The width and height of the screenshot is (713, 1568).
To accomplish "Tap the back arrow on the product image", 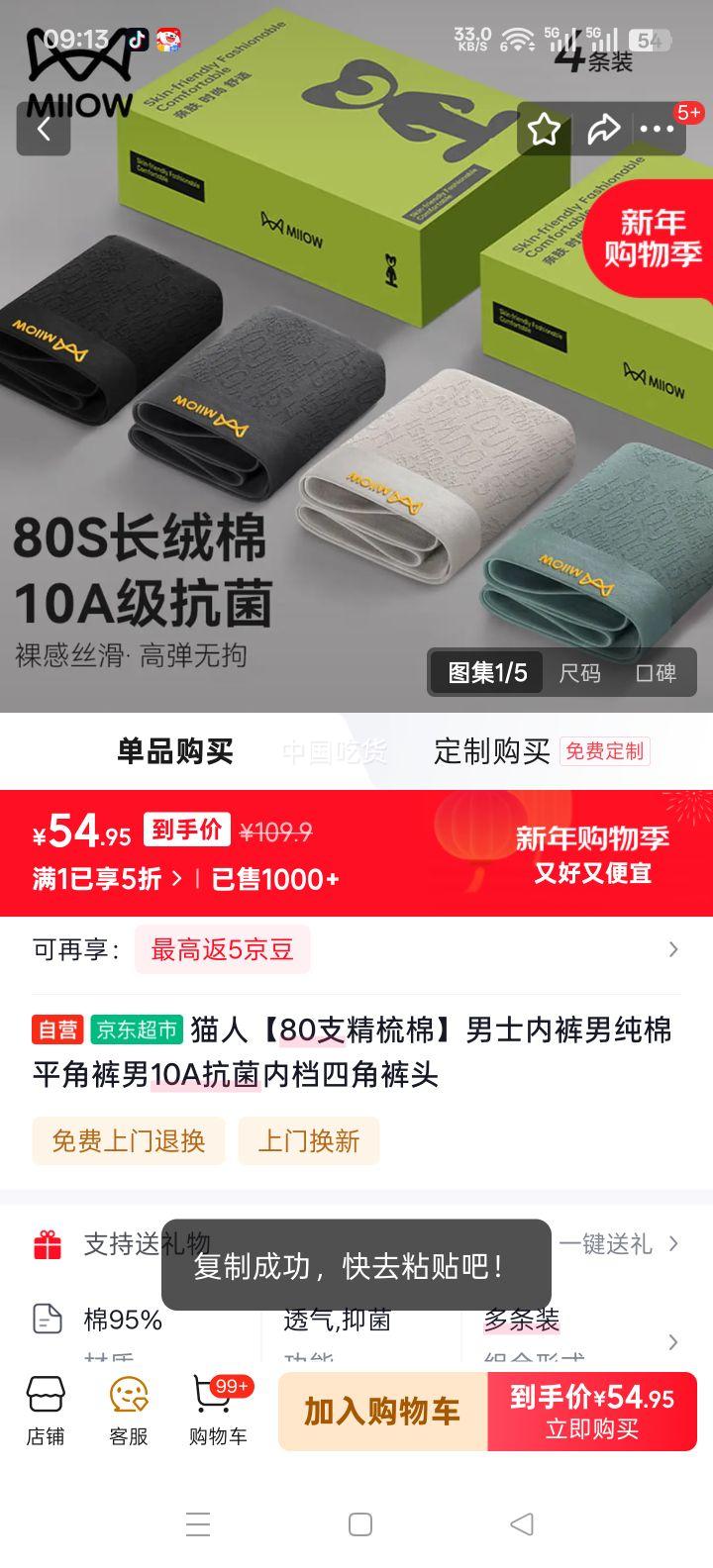I will coord(44,130).
